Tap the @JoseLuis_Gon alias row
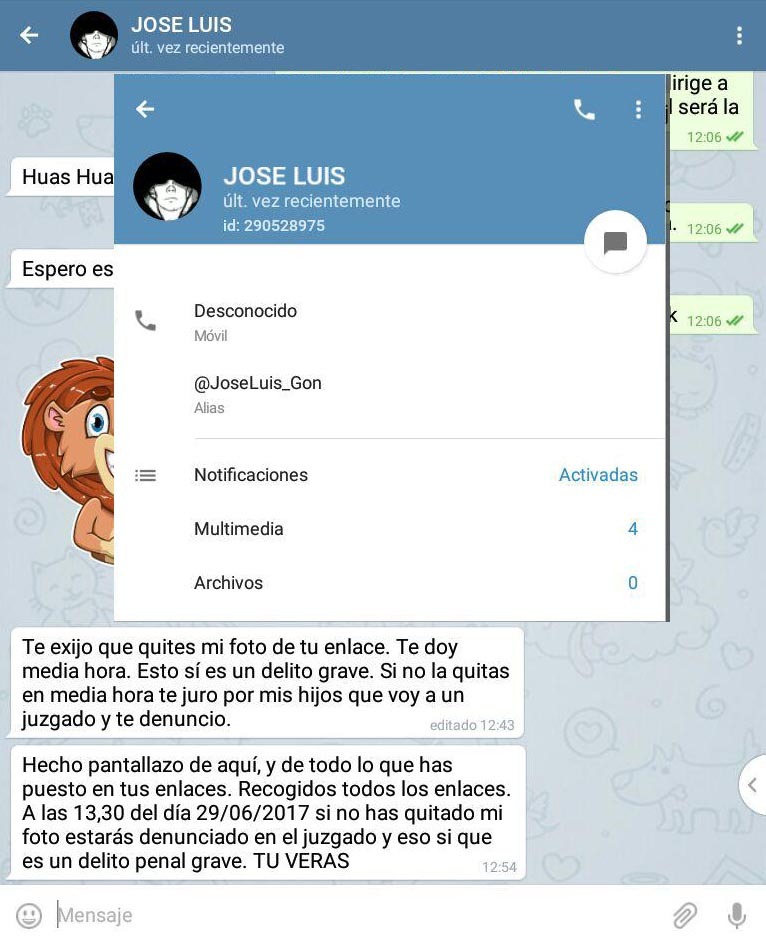This screenshot has width=766, height=940. [x=390, y=393]
